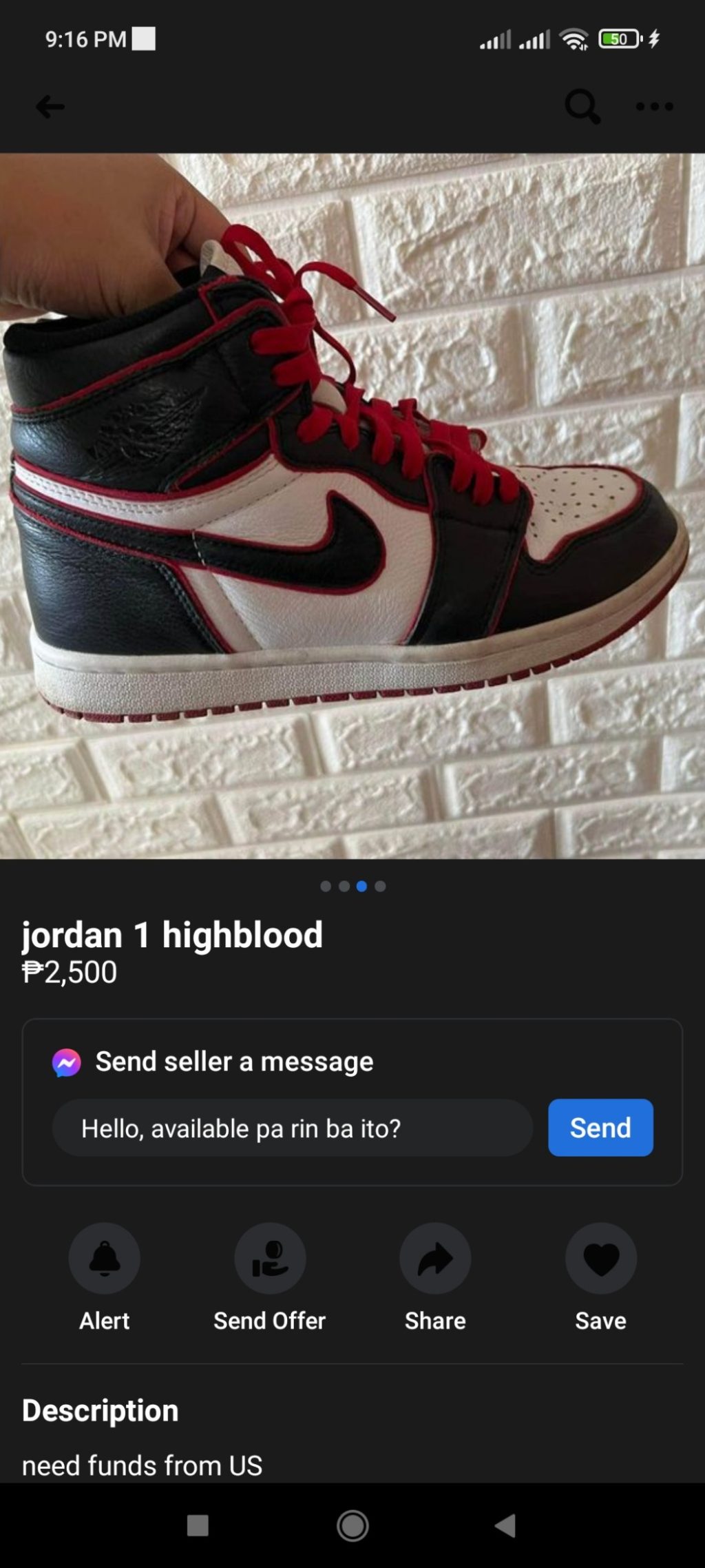Set an Alert for this listing
Viewport: 705px width, 1568px height.
click(x=105, y=1259)
